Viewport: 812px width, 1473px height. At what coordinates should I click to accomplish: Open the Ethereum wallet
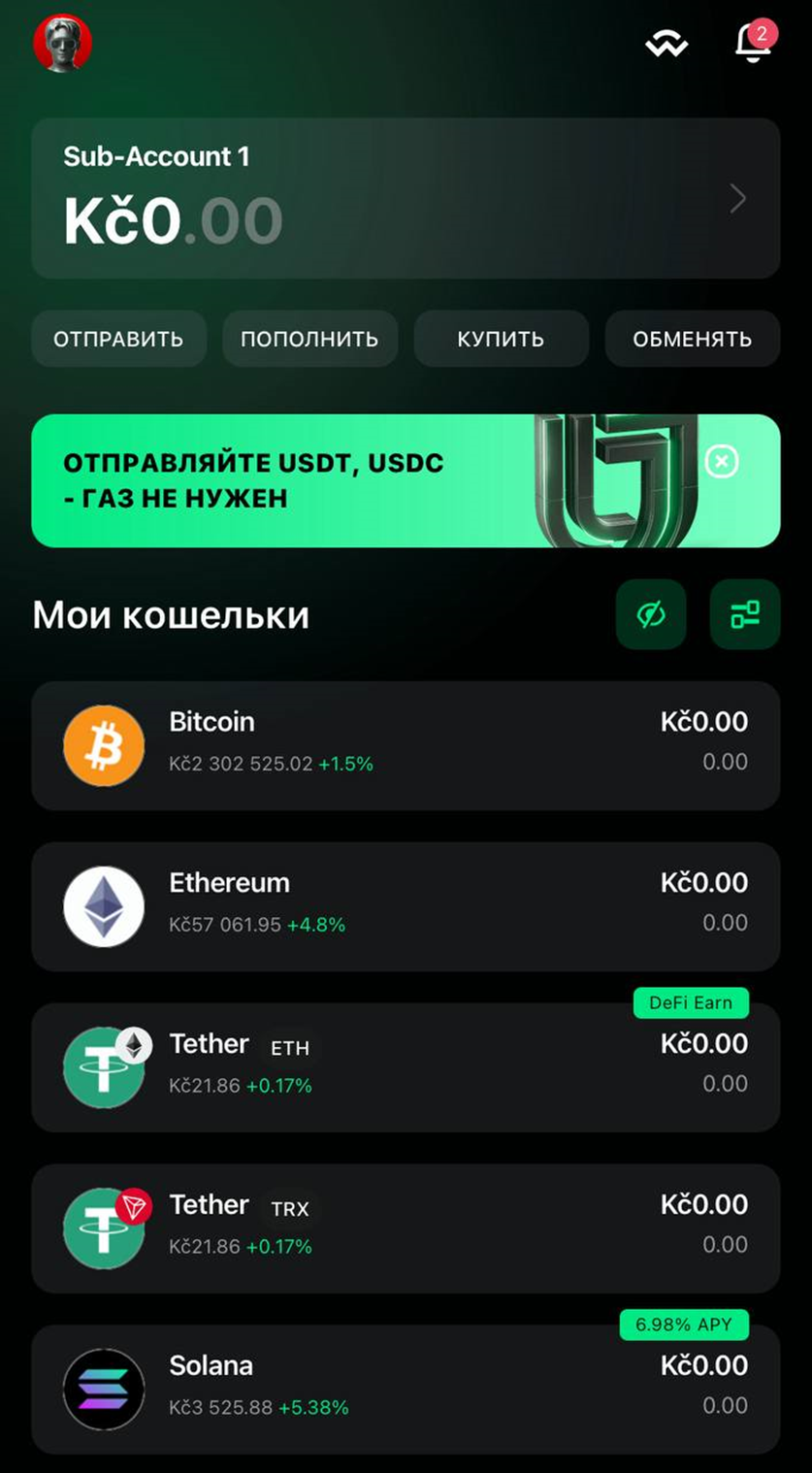[x=406, y=906]
